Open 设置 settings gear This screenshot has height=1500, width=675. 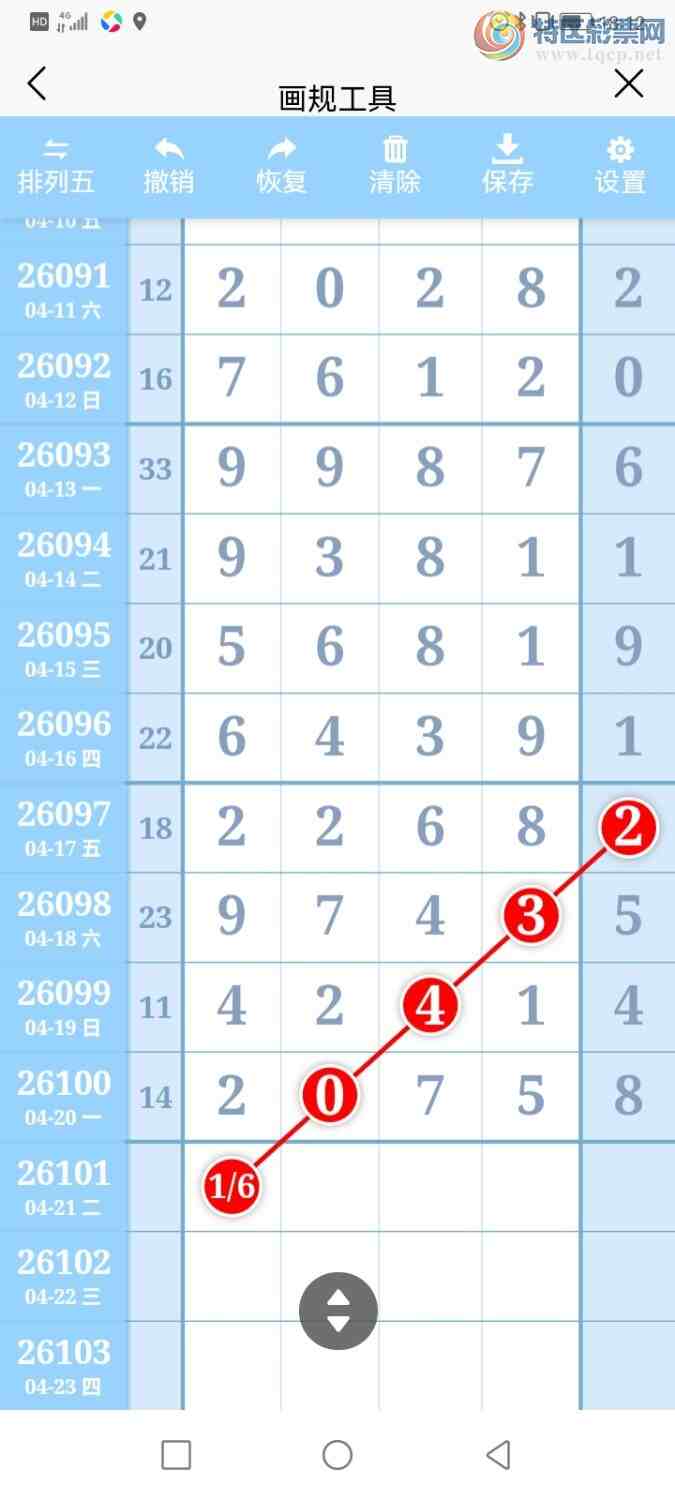(x=620, y=167)
